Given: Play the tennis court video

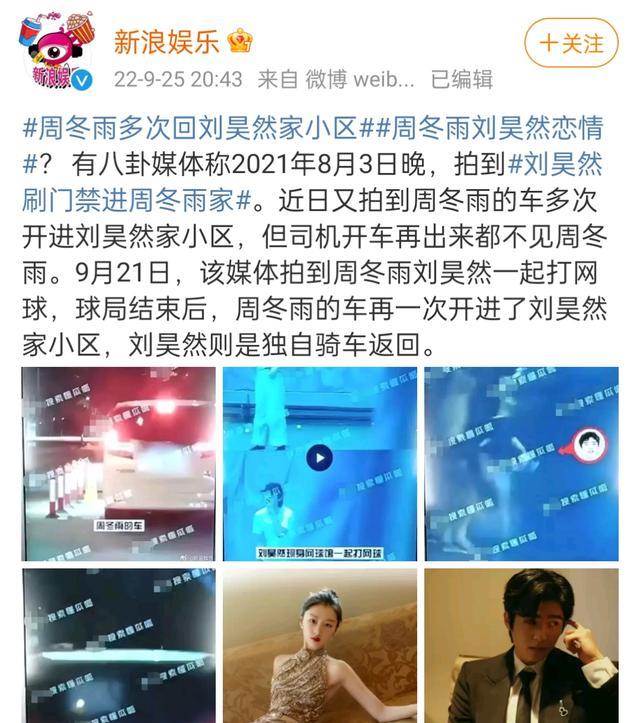Looking at the screenshot, I should coord(319,458).
